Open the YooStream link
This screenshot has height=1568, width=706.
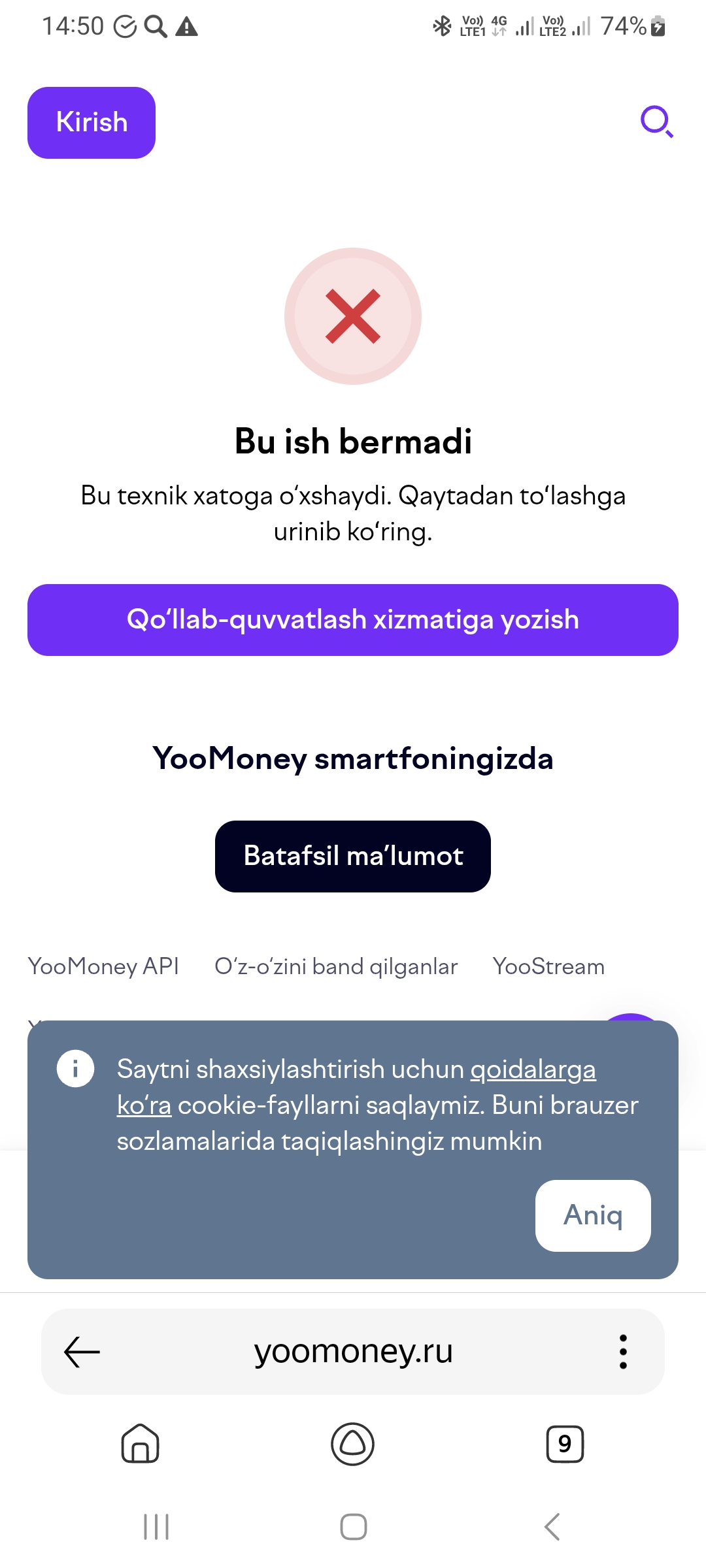548,966
